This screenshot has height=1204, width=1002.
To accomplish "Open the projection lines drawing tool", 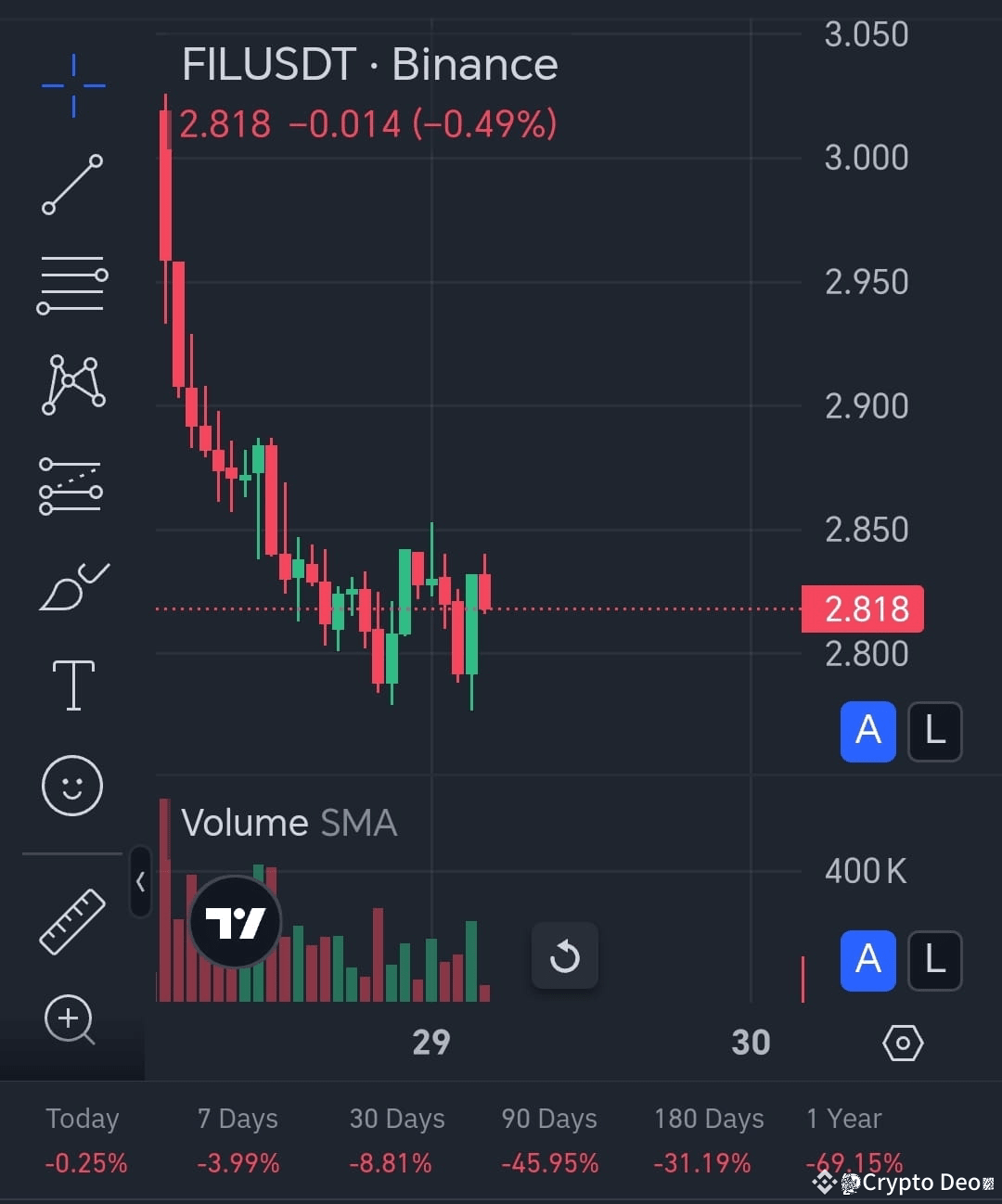I will point(72,485).
